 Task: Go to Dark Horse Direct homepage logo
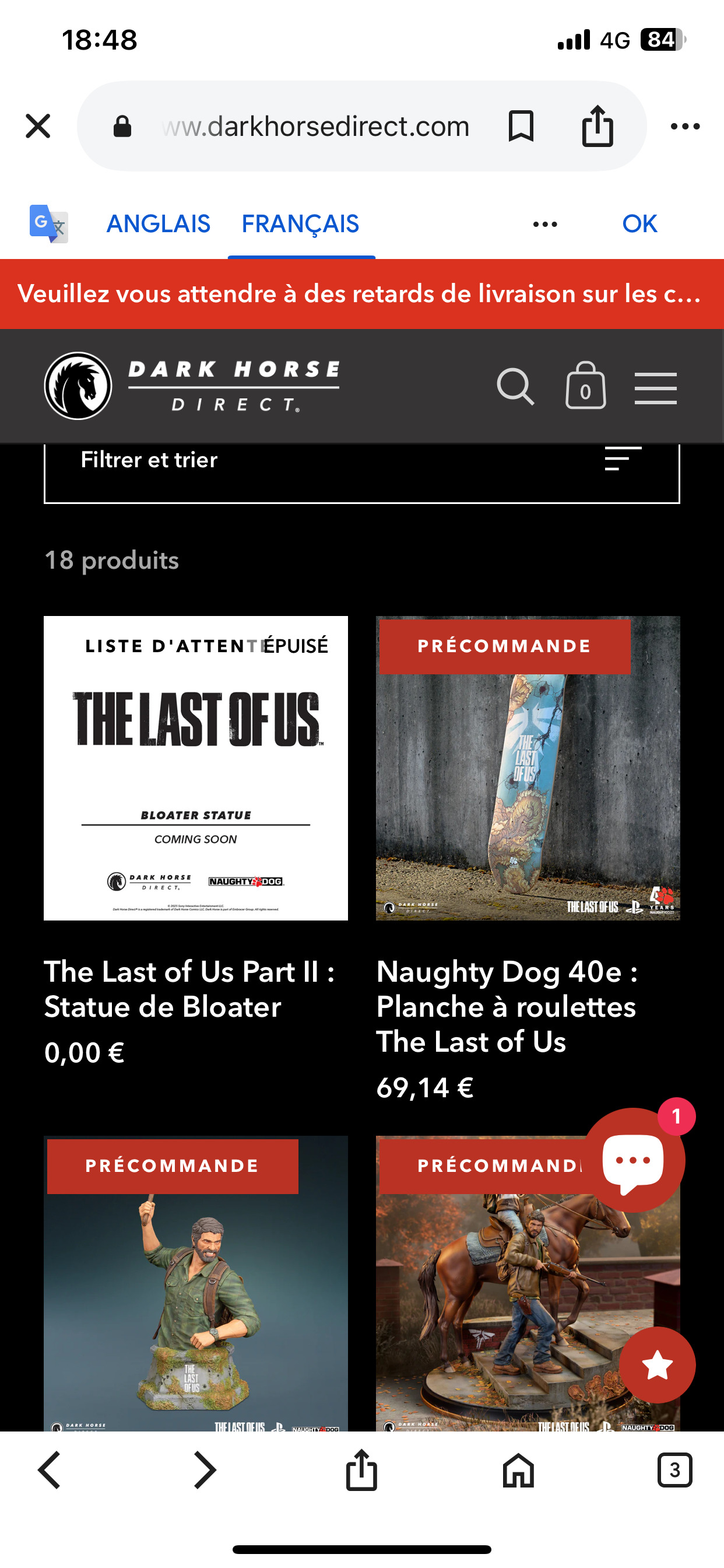[x=192, y=386]
